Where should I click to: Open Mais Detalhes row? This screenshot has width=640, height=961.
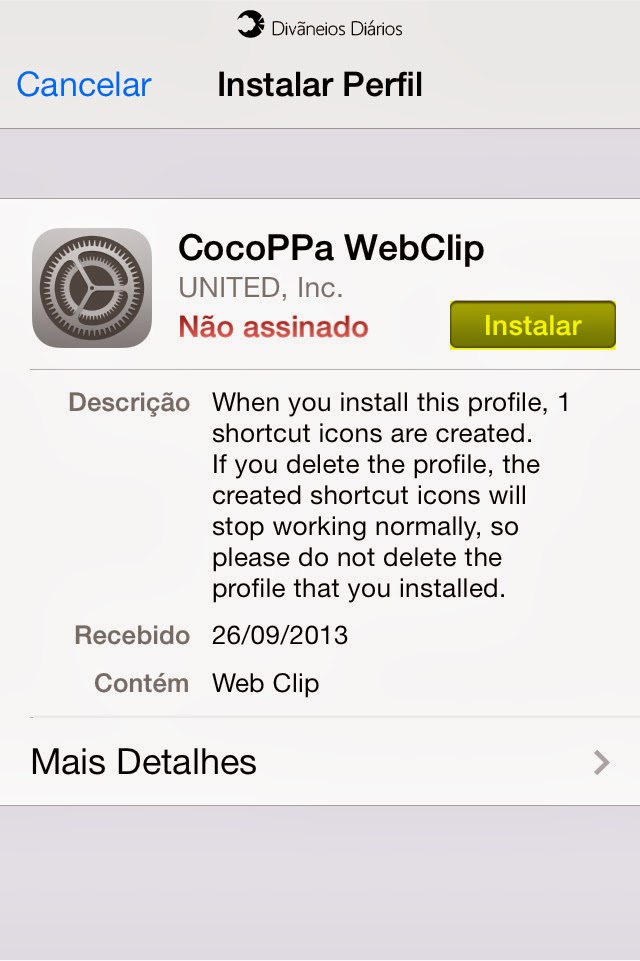pyautogui.click(x=320, y=762)
